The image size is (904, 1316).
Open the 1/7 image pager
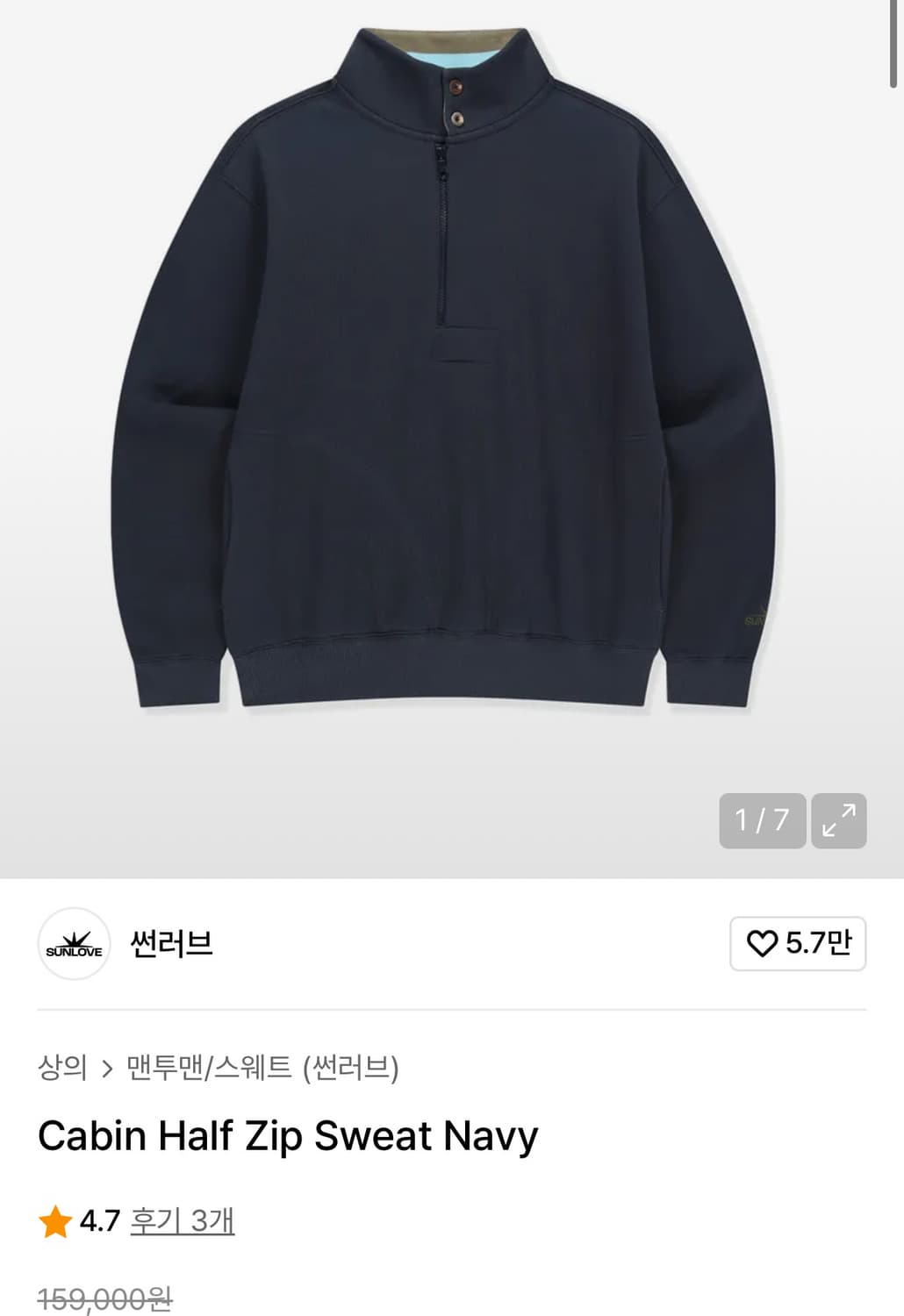(760, 820)
